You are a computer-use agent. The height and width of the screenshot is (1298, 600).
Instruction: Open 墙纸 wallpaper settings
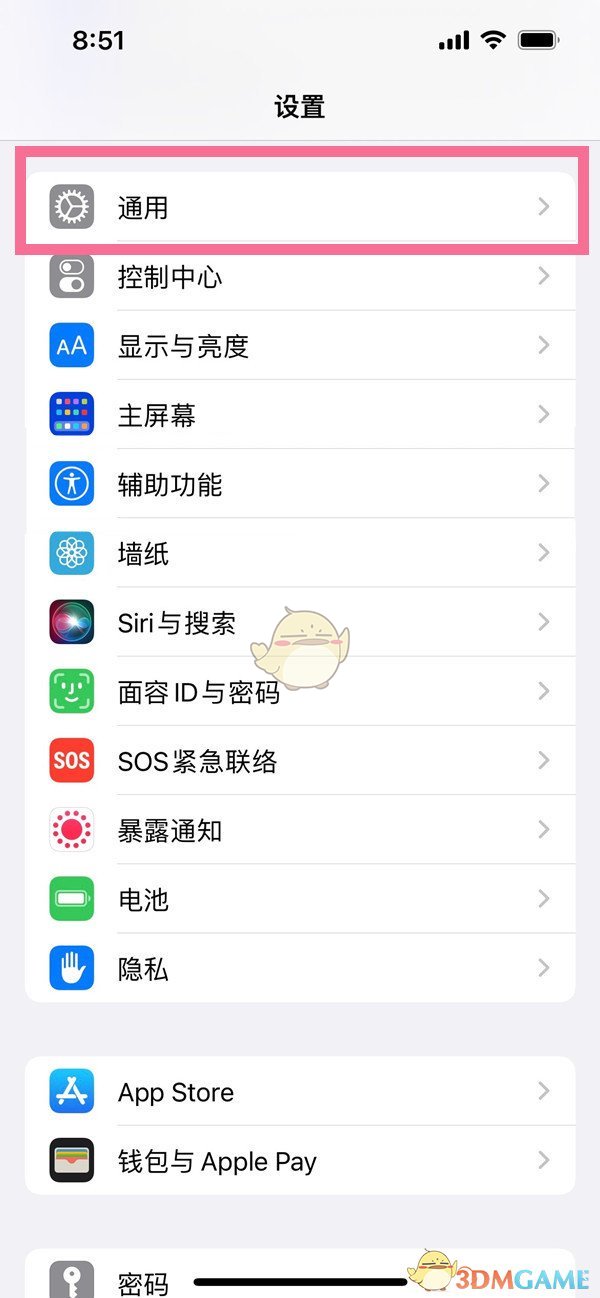[300, 553]
